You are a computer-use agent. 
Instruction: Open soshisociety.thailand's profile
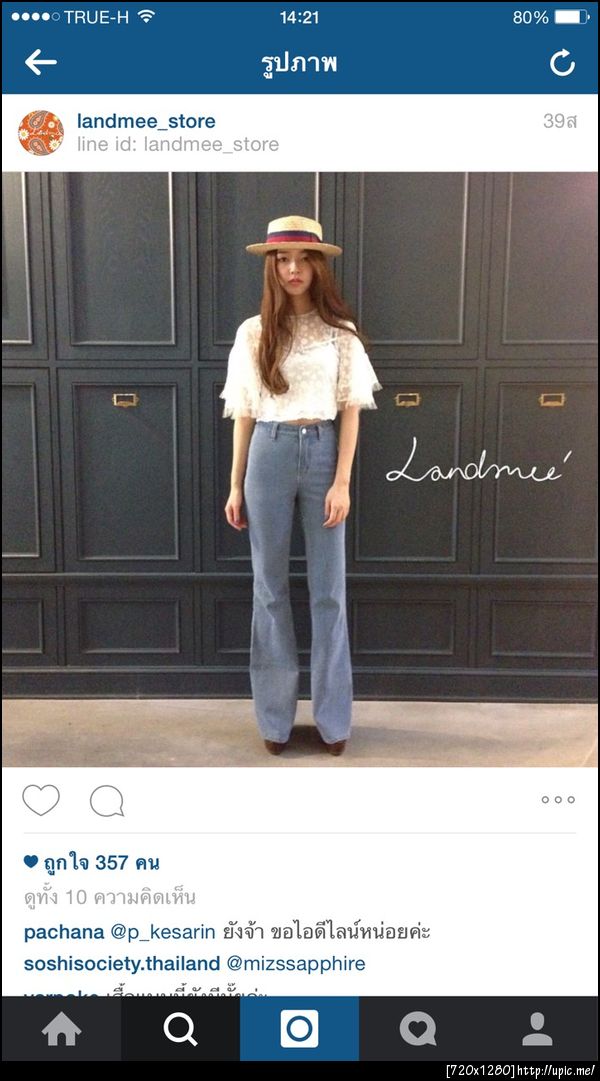point(121,964)
